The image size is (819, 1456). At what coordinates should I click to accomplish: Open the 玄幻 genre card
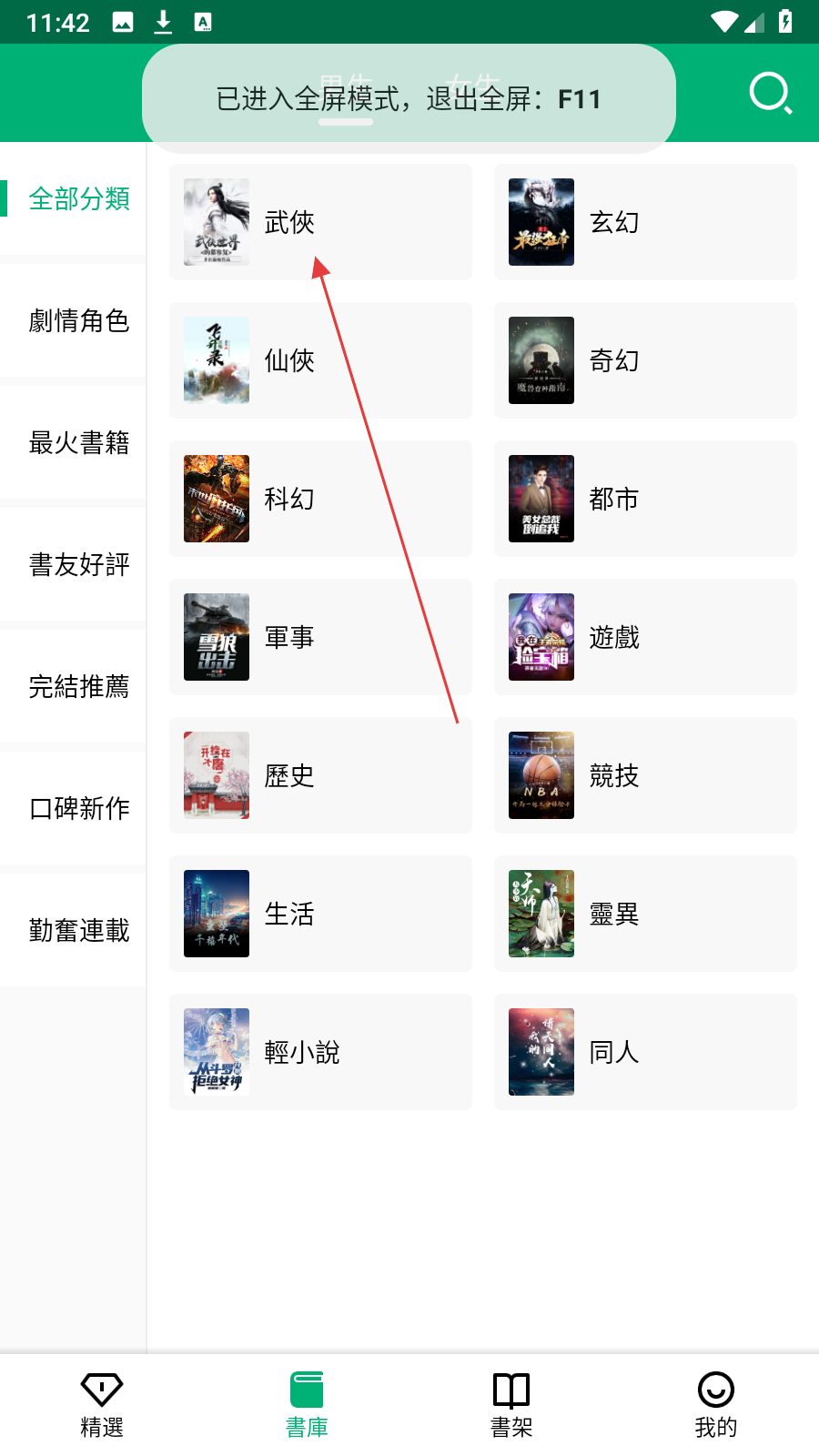point(645,222)
